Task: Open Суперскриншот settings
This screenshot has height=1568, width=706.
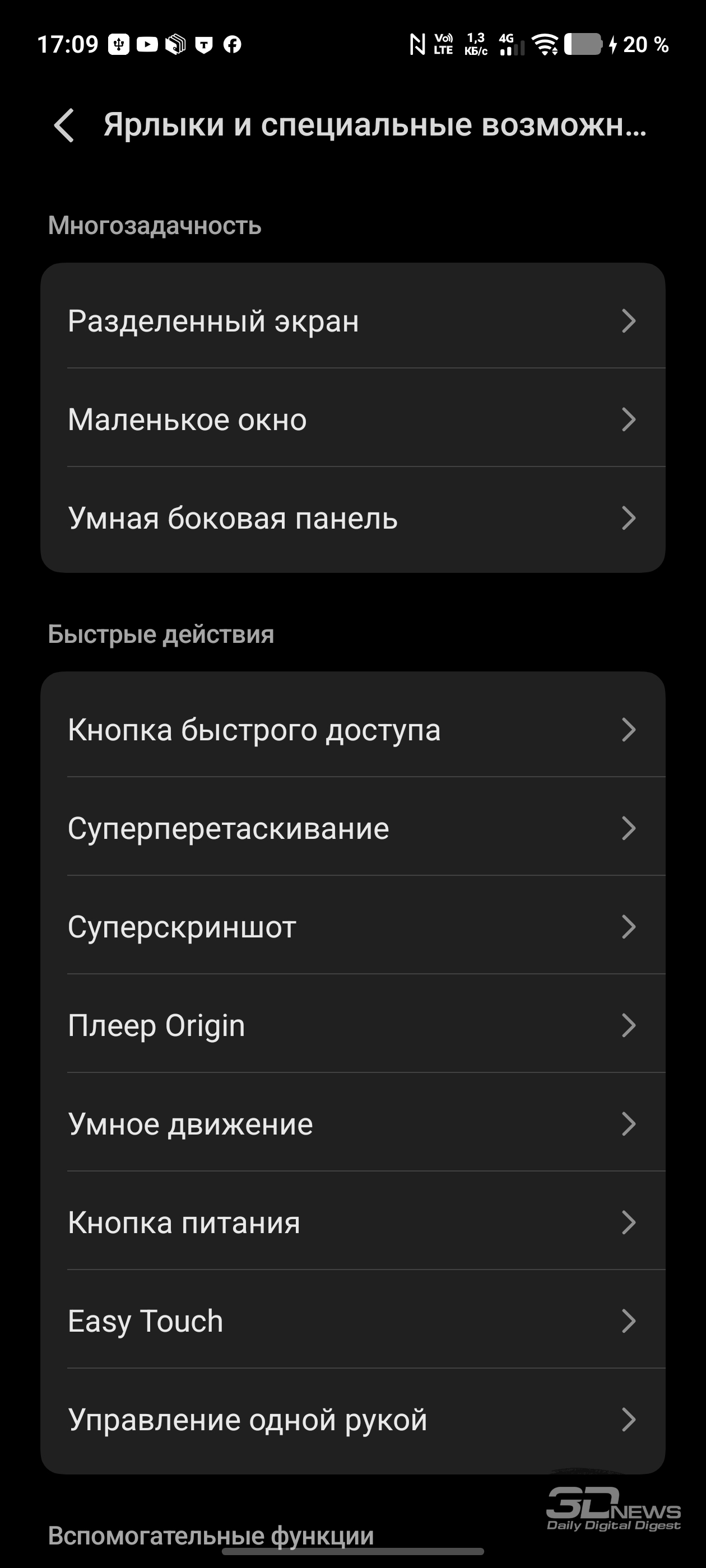Action: point(352,926)
